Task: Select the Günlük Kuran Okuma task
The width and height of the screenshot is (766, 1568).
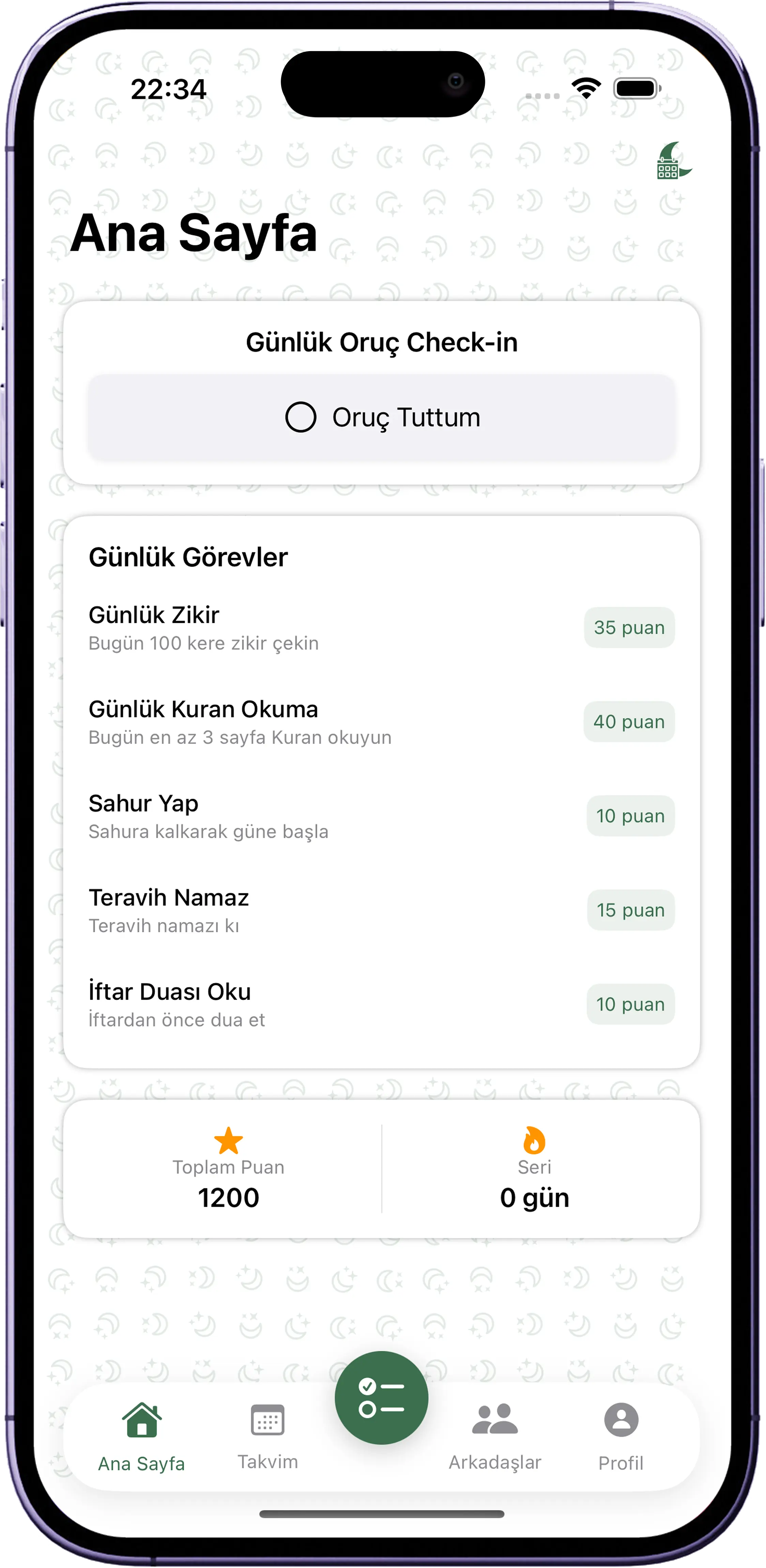Action: pos(381,722)
